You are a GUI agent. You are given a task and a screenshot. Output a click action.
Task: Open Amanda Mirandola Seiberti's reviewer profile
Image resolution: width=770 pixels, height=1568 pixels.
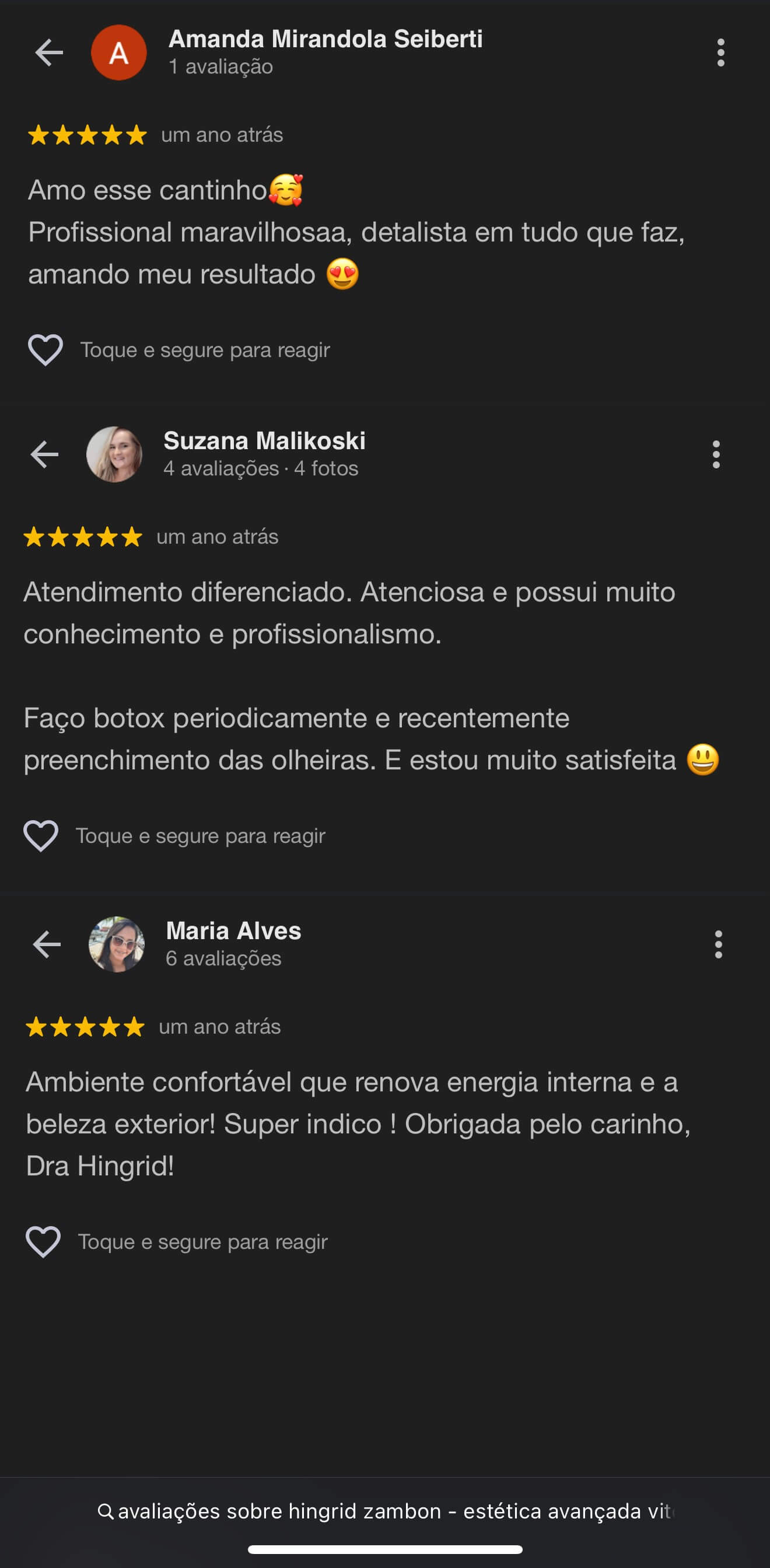coord(118,52)
